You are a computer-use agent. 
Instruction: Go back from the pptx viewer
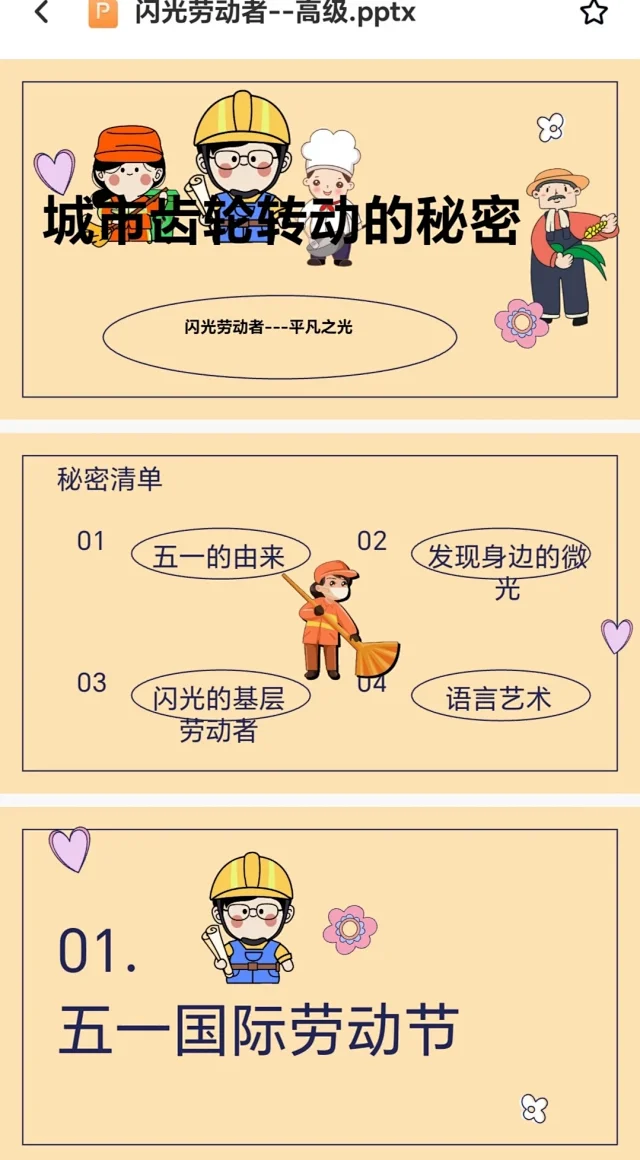click(41, 13)
